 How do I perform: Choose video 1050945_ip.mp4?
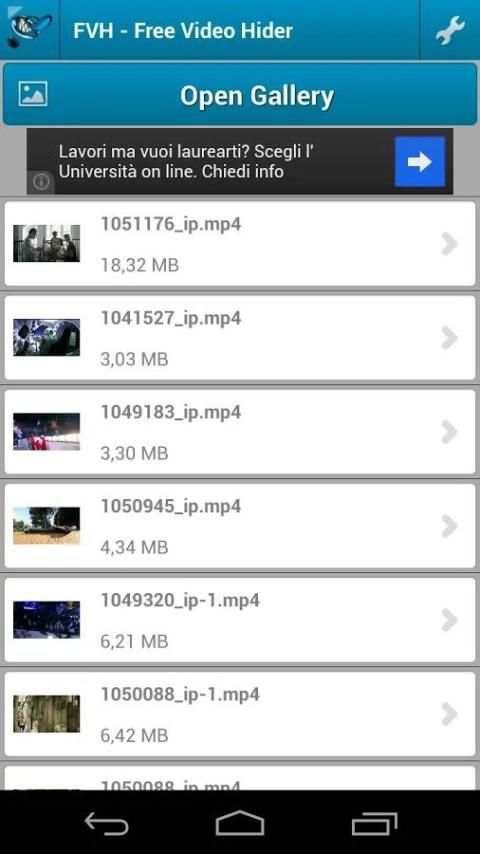tap(240, 526)
